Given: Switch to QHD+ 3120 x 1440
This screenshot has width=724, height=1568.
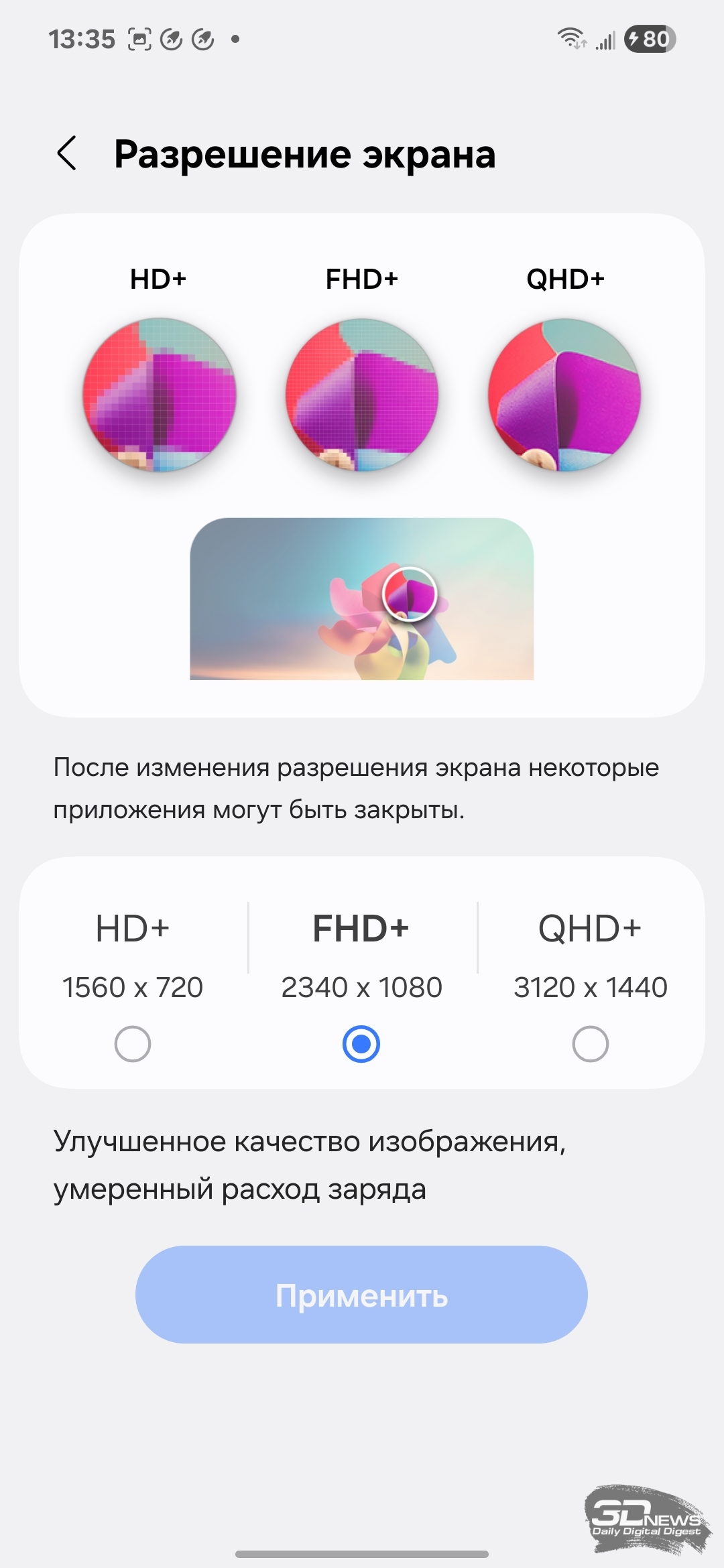Looking at the screenshot, I should (590, 1043).
